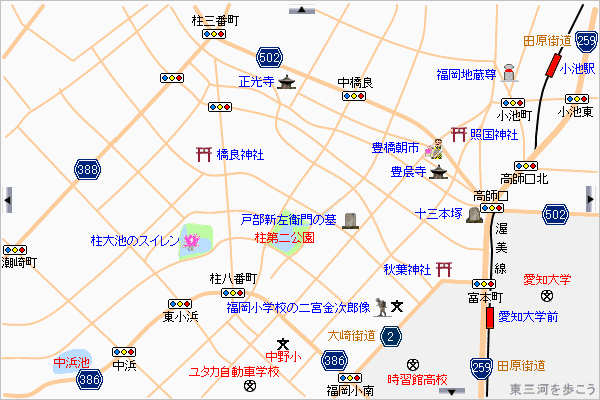This screenshot has width=600, height=400.
Task: Open 豊晨寺 temple link
Action: [408, 171]
